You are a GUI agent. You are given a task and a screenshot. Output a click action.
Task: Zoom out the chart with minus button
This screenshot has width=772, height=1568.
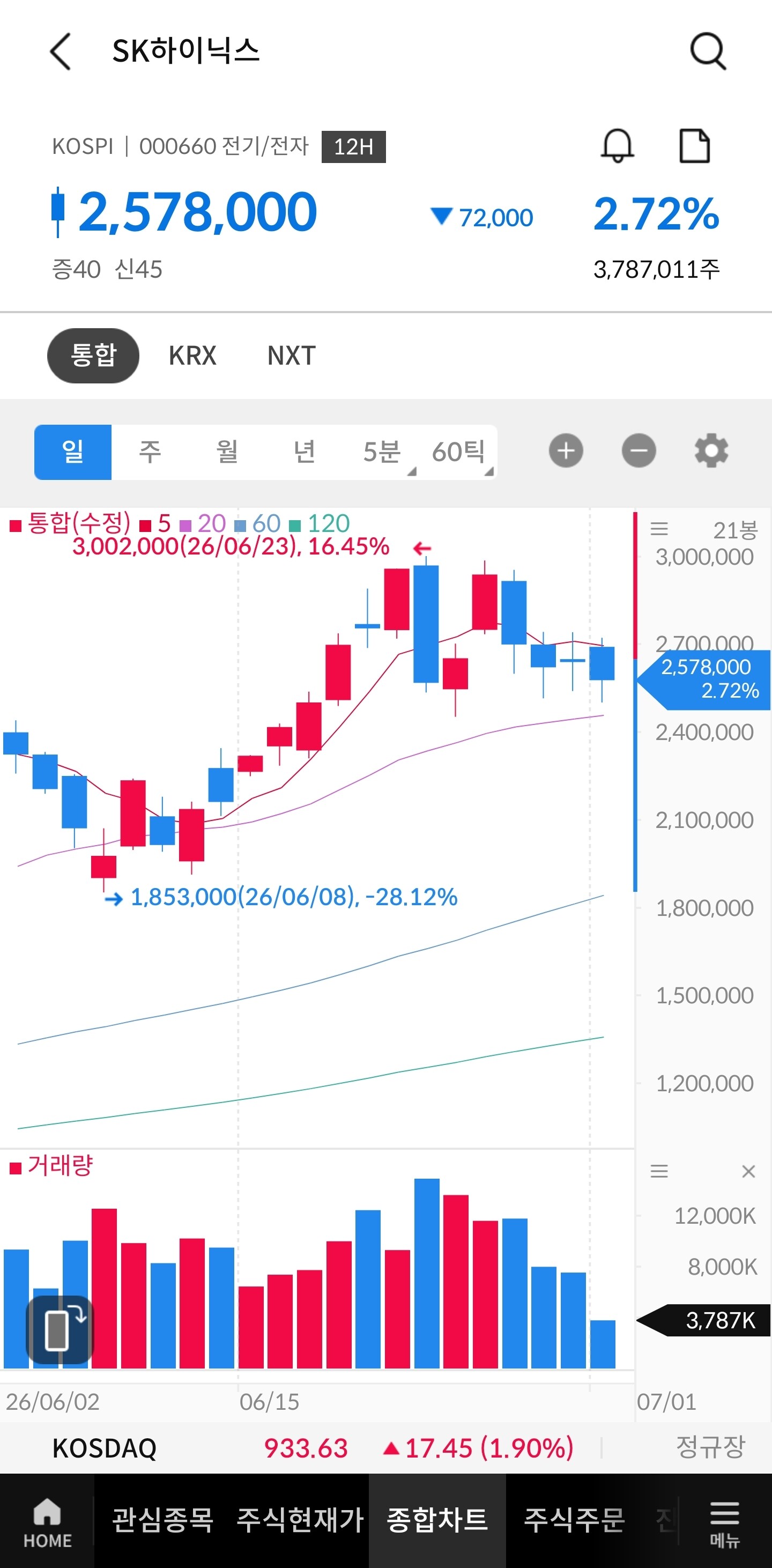pyautogui.click(x=639, y=451)
